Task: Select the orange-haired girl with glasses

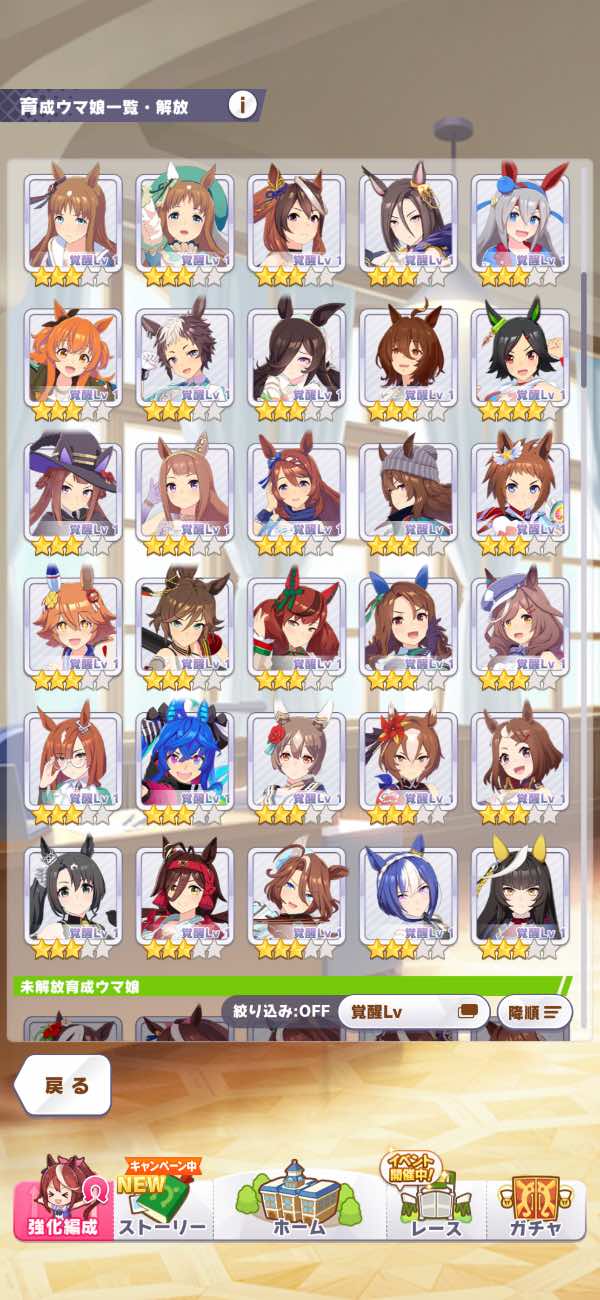Action: point(73,761)
